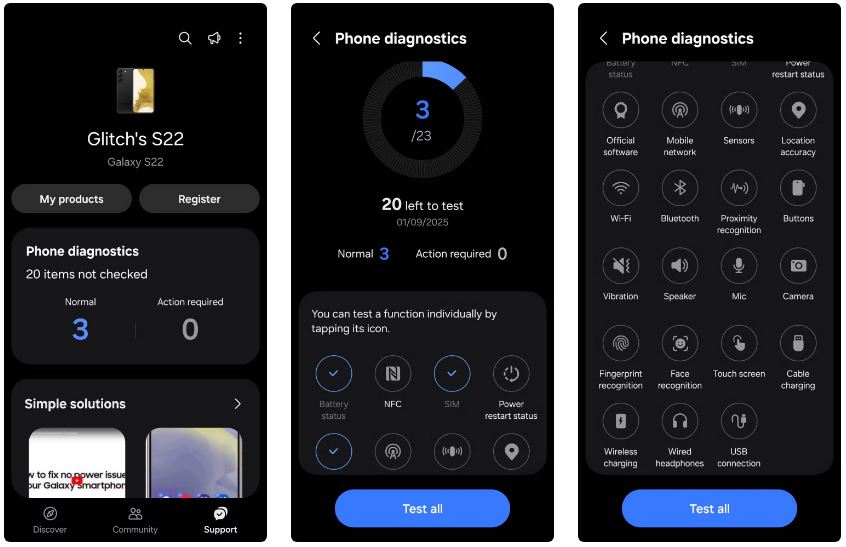The image size is (846, 547).
Task: Tap the My products button
Action: click(71, 199)
